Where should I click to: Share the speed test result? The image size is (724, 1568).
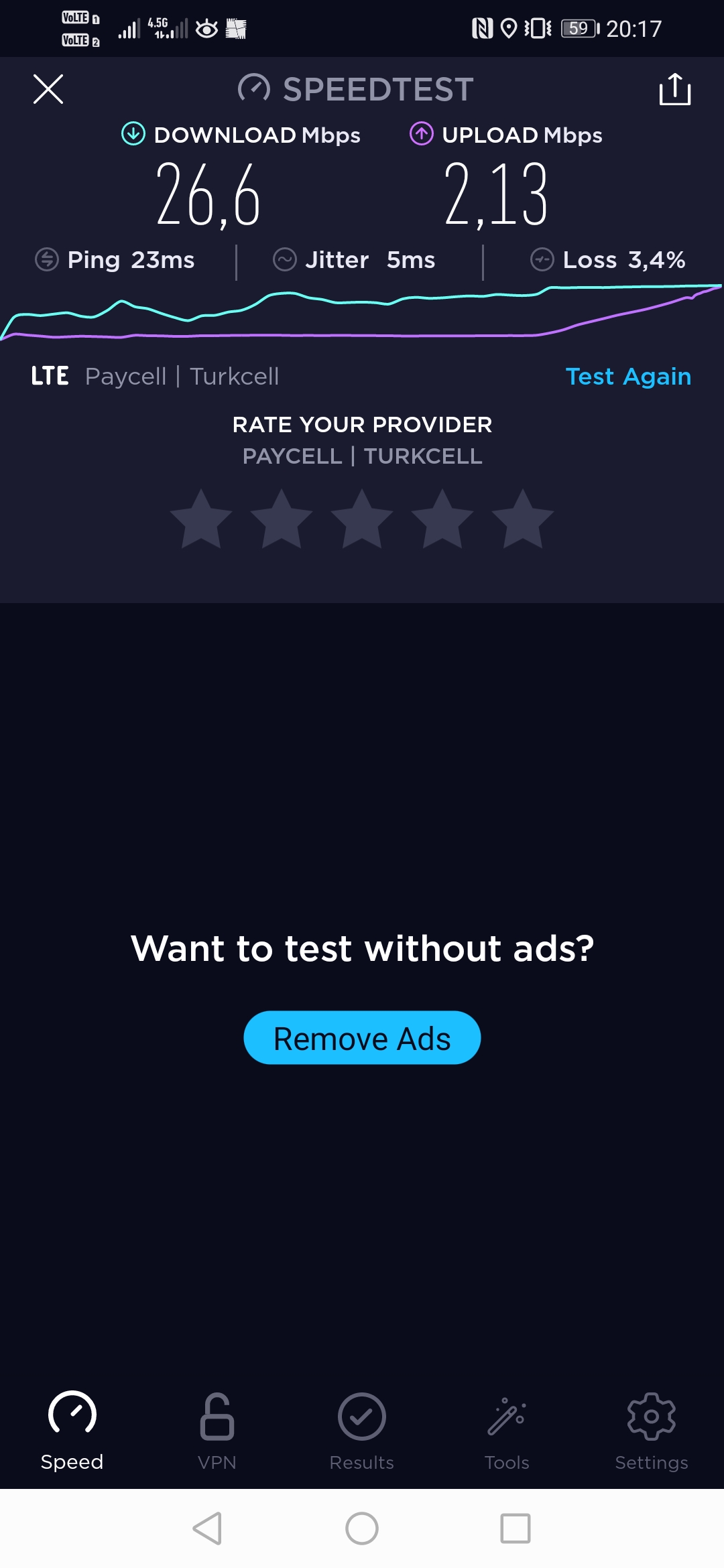point(674,89)
